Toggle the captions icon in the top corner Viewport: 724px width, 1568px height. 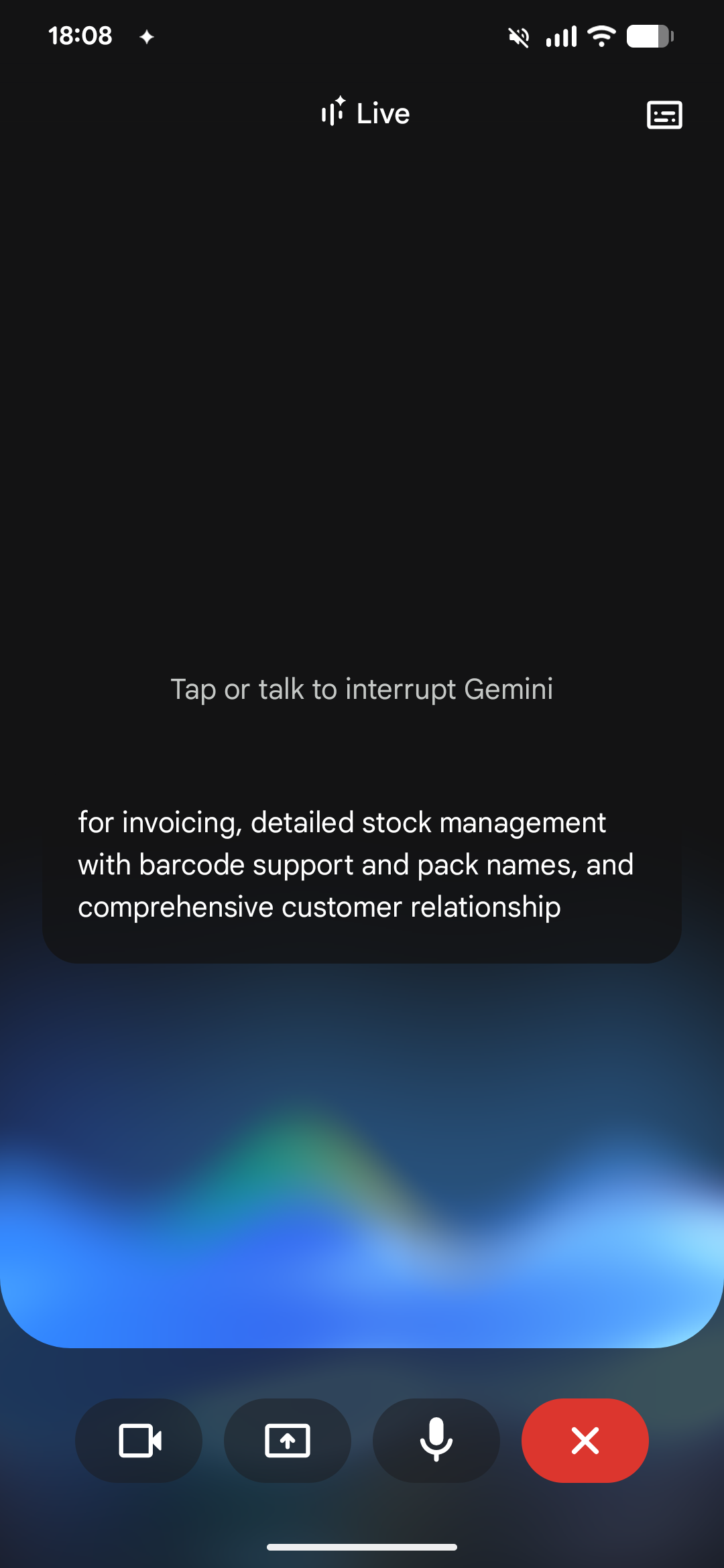point(664,115)
